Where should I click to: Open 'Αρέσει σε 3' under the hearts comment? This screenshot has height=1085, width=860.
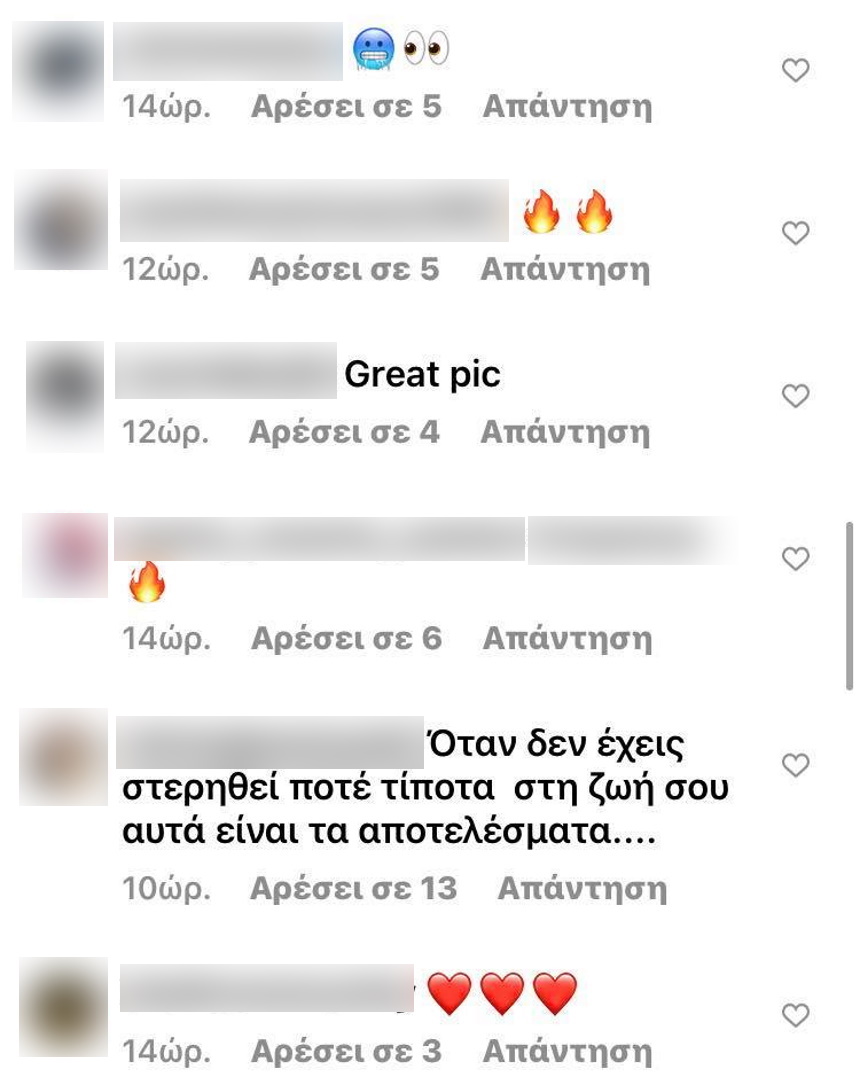[346, 1052]
